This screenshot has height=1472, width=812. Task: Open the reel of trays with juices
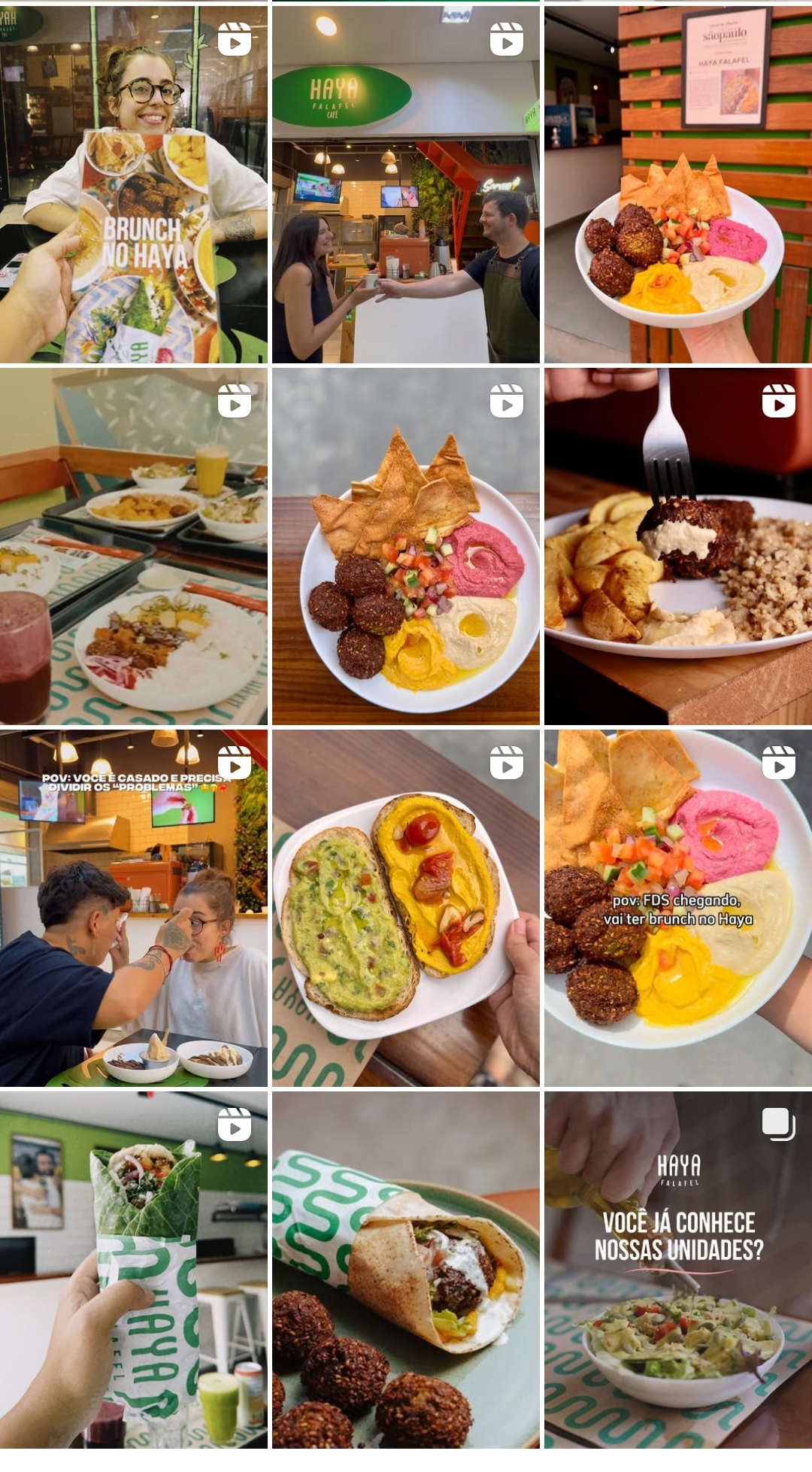point(134,546)
